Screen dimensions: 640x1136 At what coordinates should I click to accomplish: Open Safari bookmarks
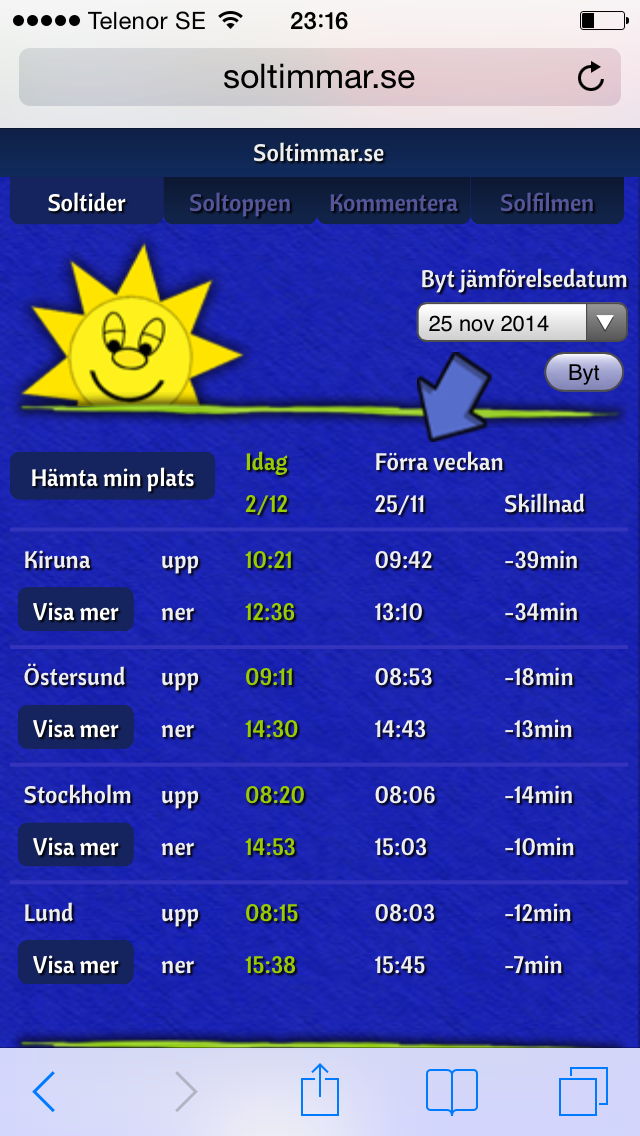coord(452,1092)
